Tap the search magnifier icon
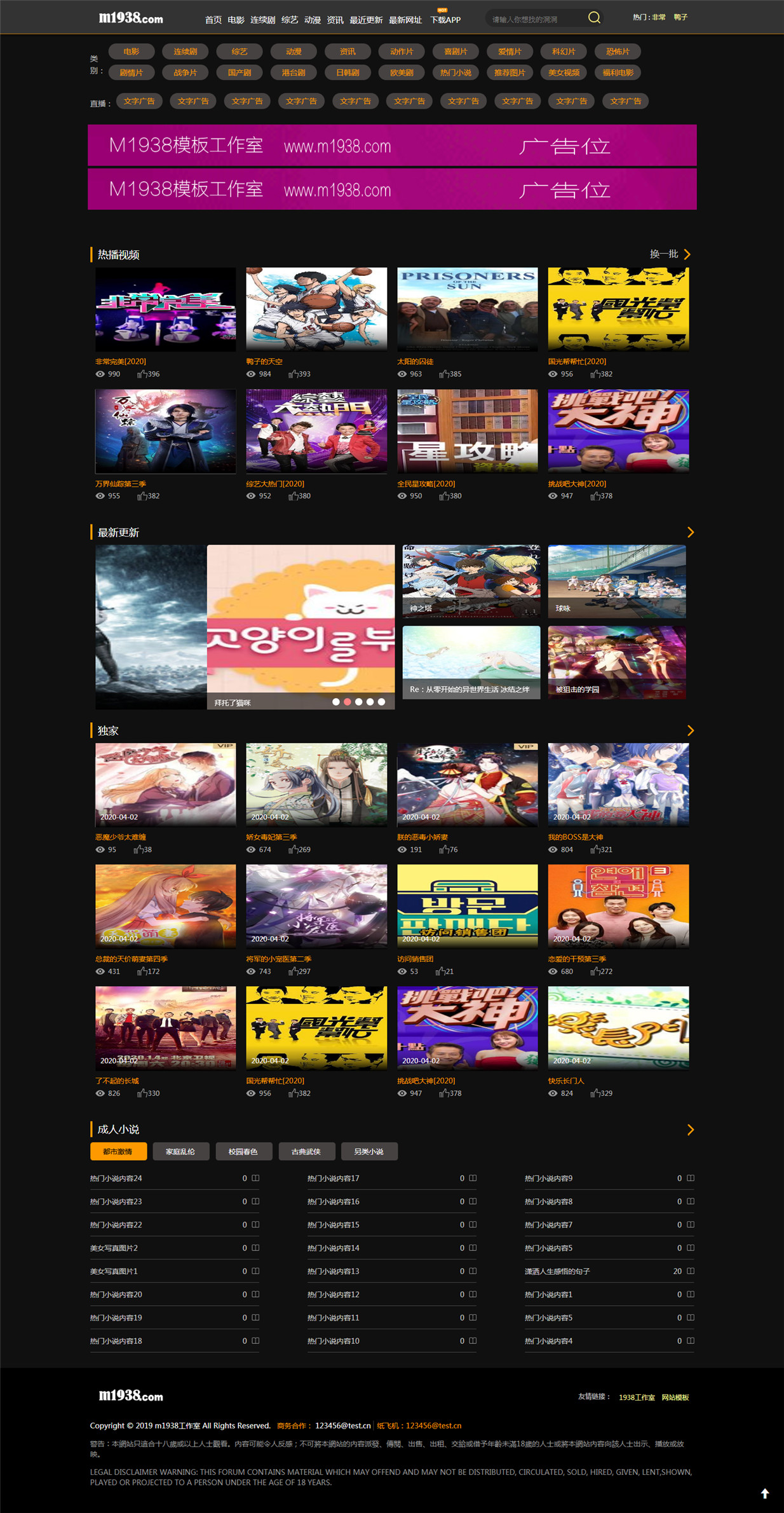The height and width of the screenshot is (1513, 784). coord(594,18)
